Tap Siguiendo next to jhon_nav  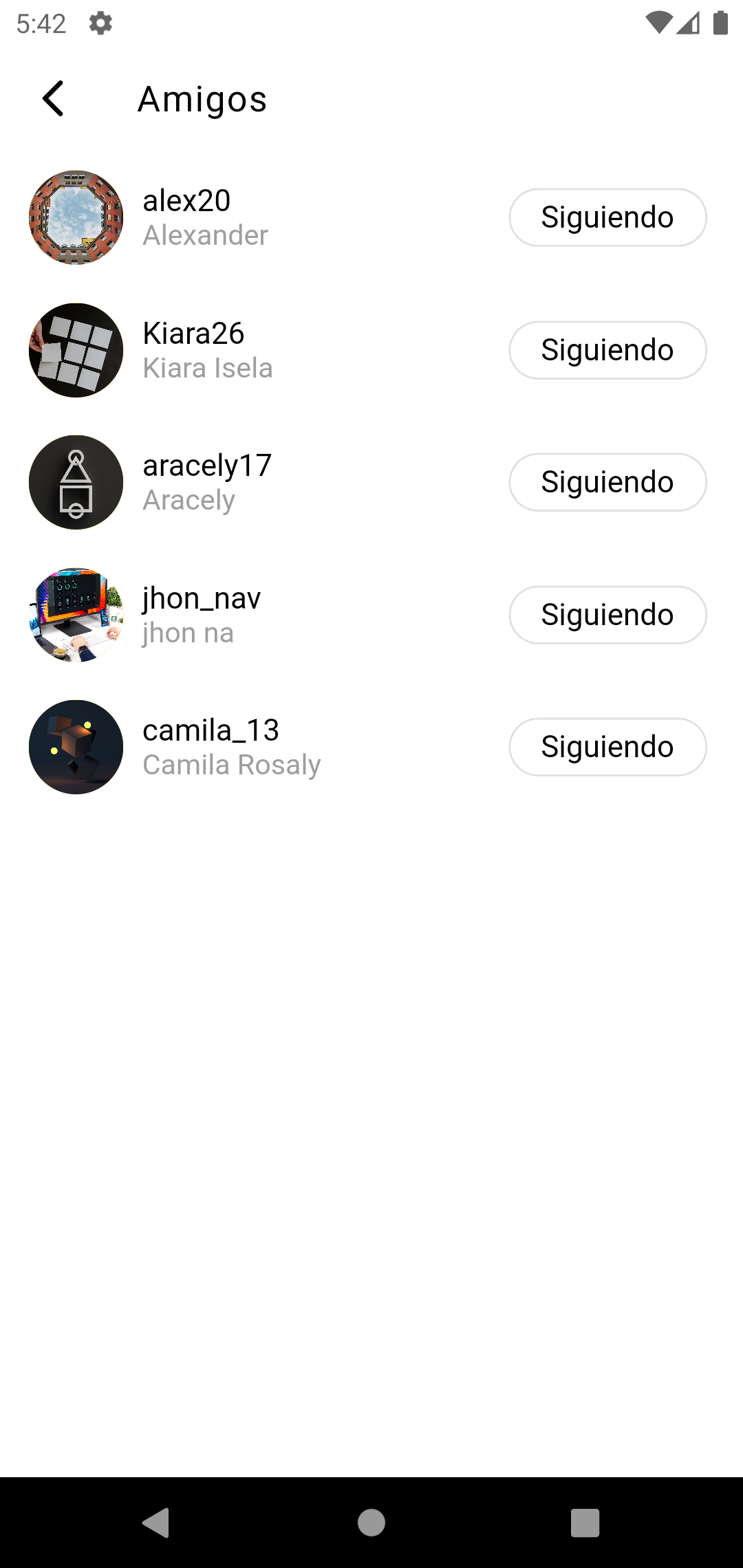coord(607,615)
